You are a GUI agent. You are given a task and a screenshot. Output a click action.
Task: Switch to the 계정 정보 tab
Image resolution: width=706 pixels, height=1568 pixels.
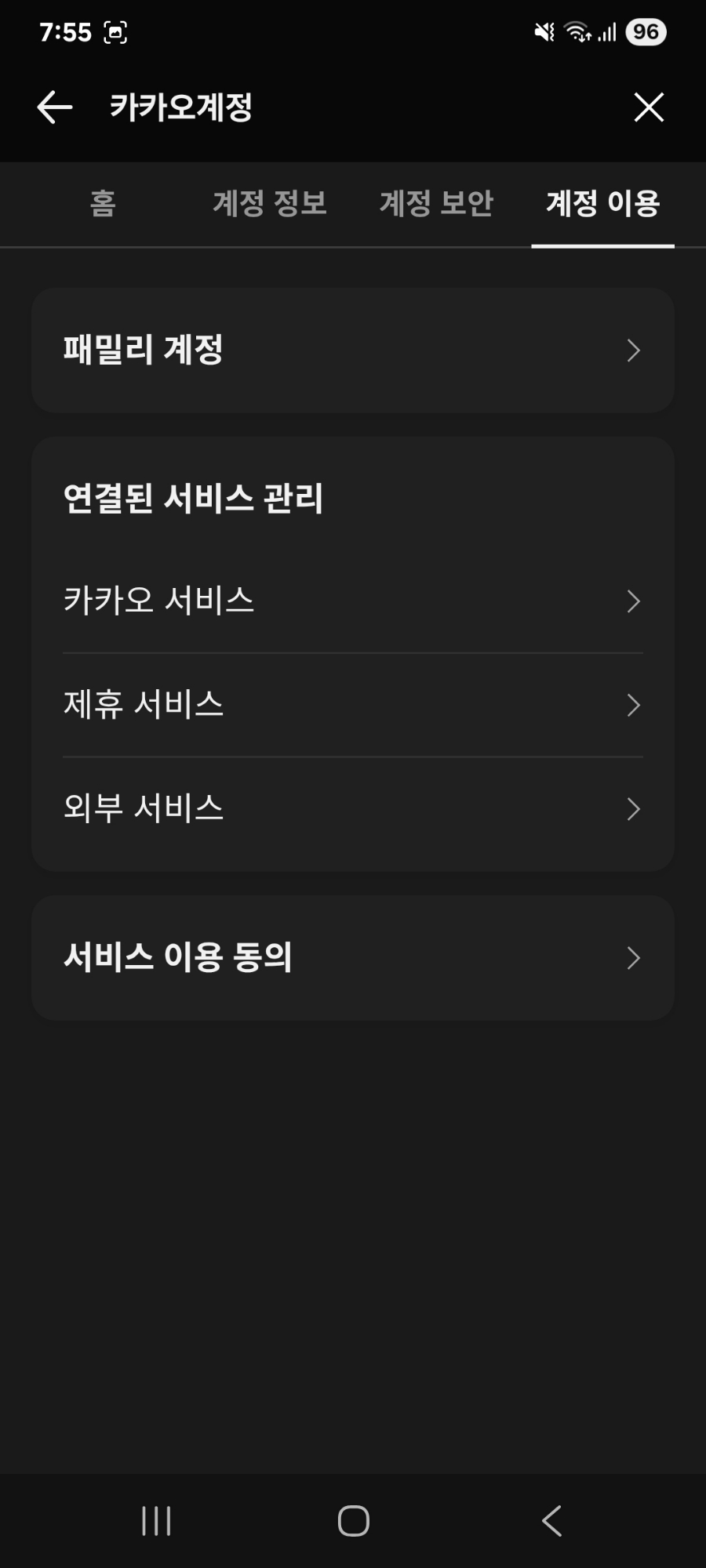coord(269,204)
